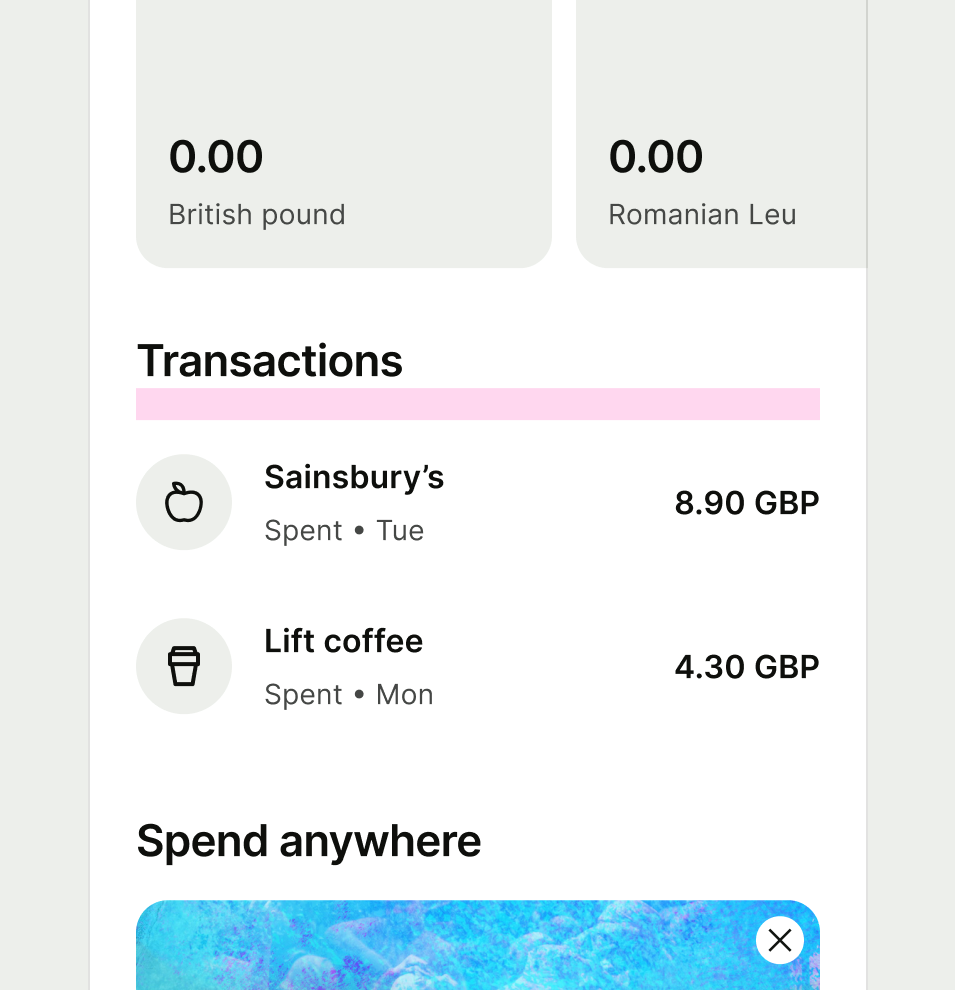Screen dimensions: 955x990
Task: Dismiss the Spend anywhere banner
Action: [x=780, y=940]
